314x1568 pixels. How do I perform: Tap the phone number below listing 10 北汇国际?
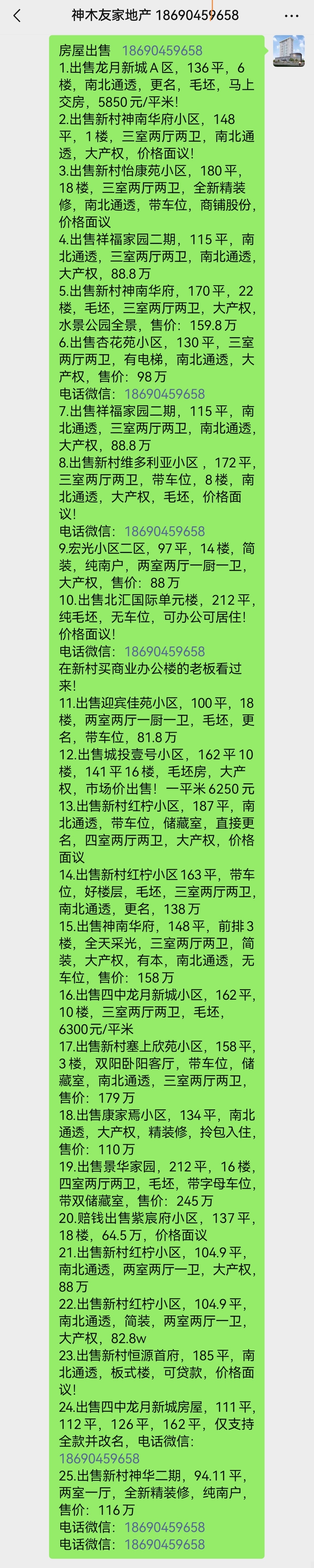pyautogui.click(x=164, y=652)
